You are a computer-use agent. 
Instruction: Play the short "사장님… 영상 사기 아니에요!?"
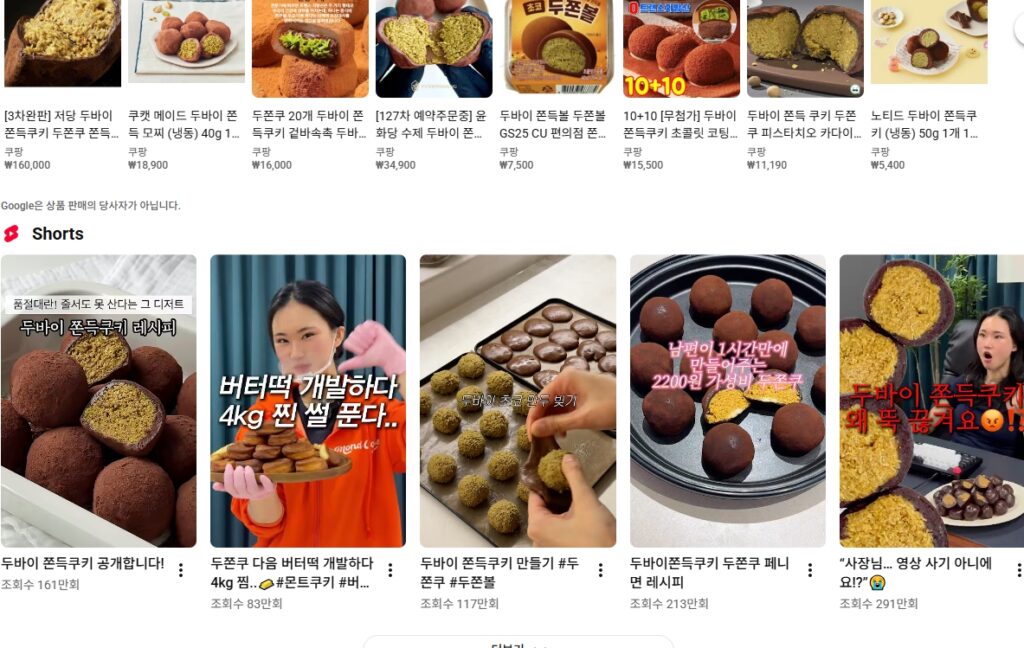(x=931, y=400)
